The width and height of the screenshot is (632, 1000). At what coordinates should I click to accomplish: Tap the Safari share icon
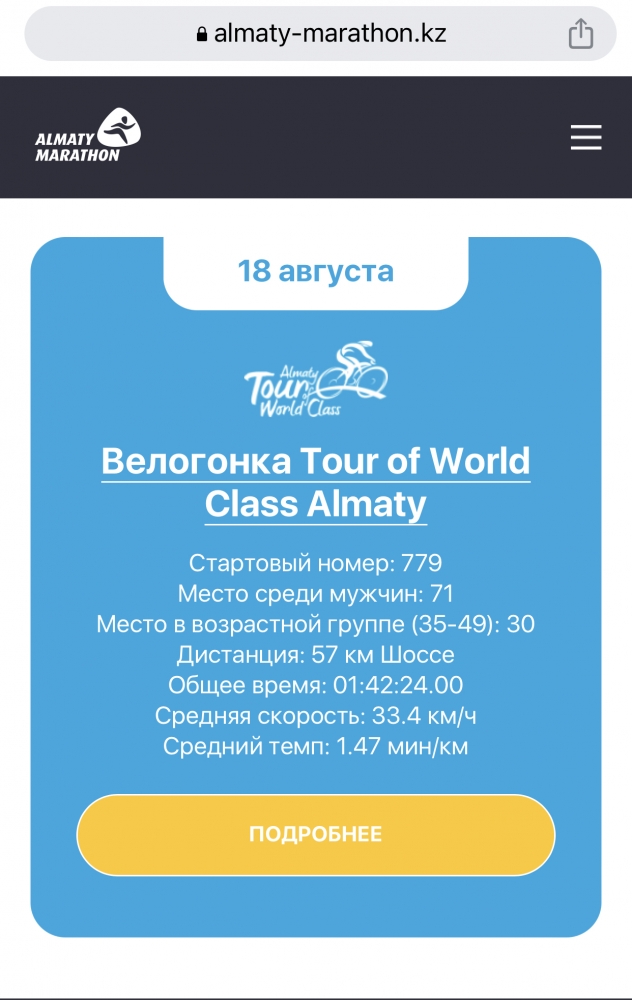(581, 34)
